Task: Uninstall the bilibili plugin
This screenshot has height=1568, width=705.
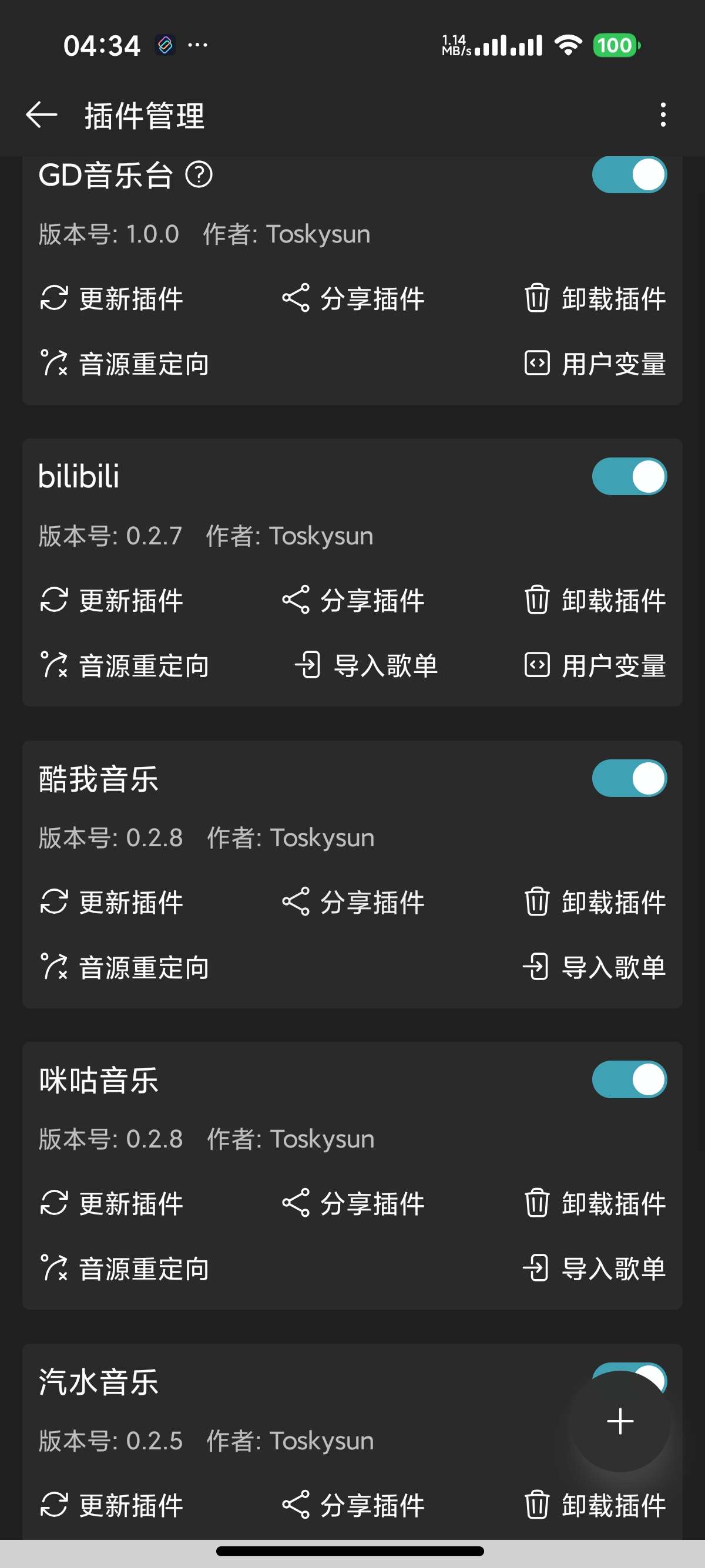Action: [595, 600]
